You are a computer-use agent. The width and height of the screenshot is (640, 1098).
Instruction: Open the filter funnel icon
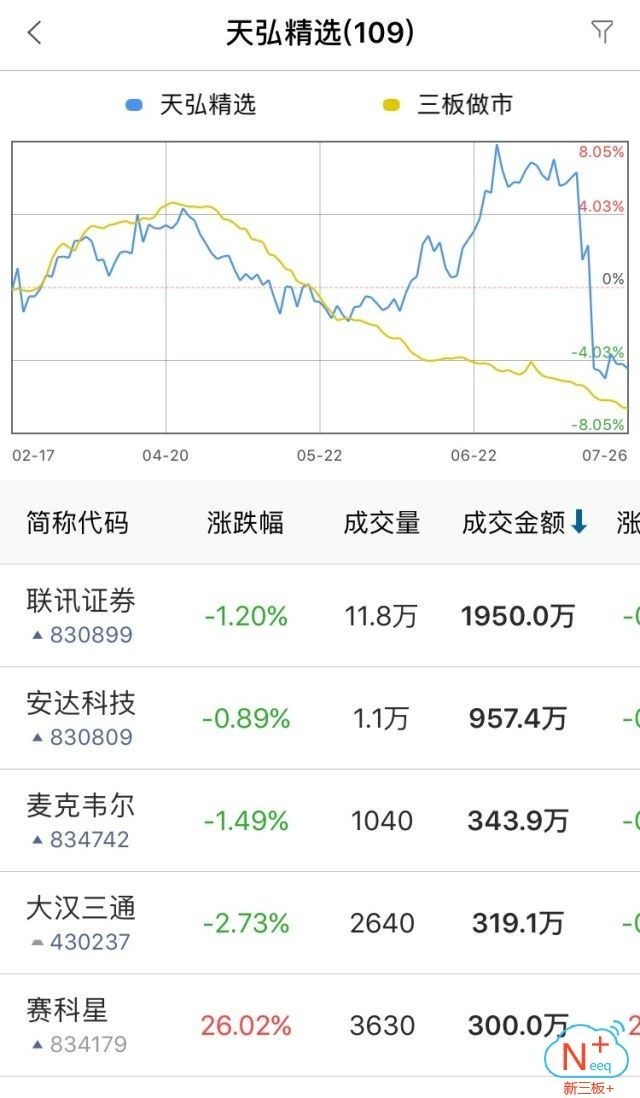[x=602, y=32]
